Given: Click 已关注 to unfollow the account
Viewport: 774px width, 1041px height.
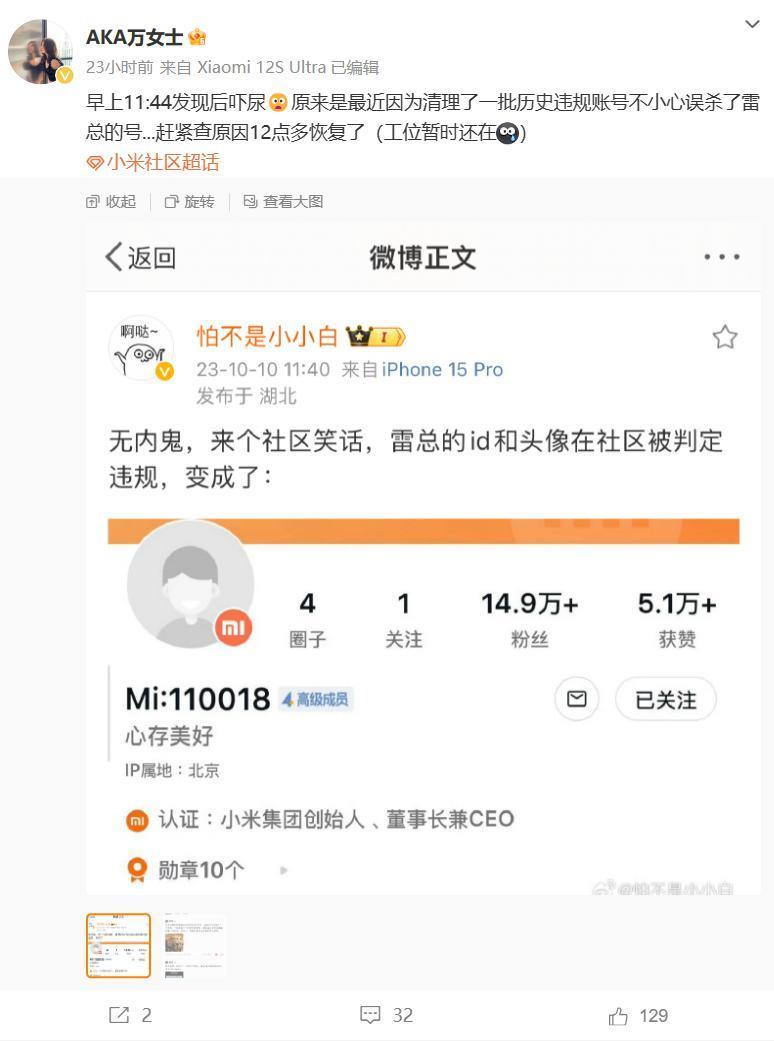Looking at the screenshot, I should (x=664, y=699).
